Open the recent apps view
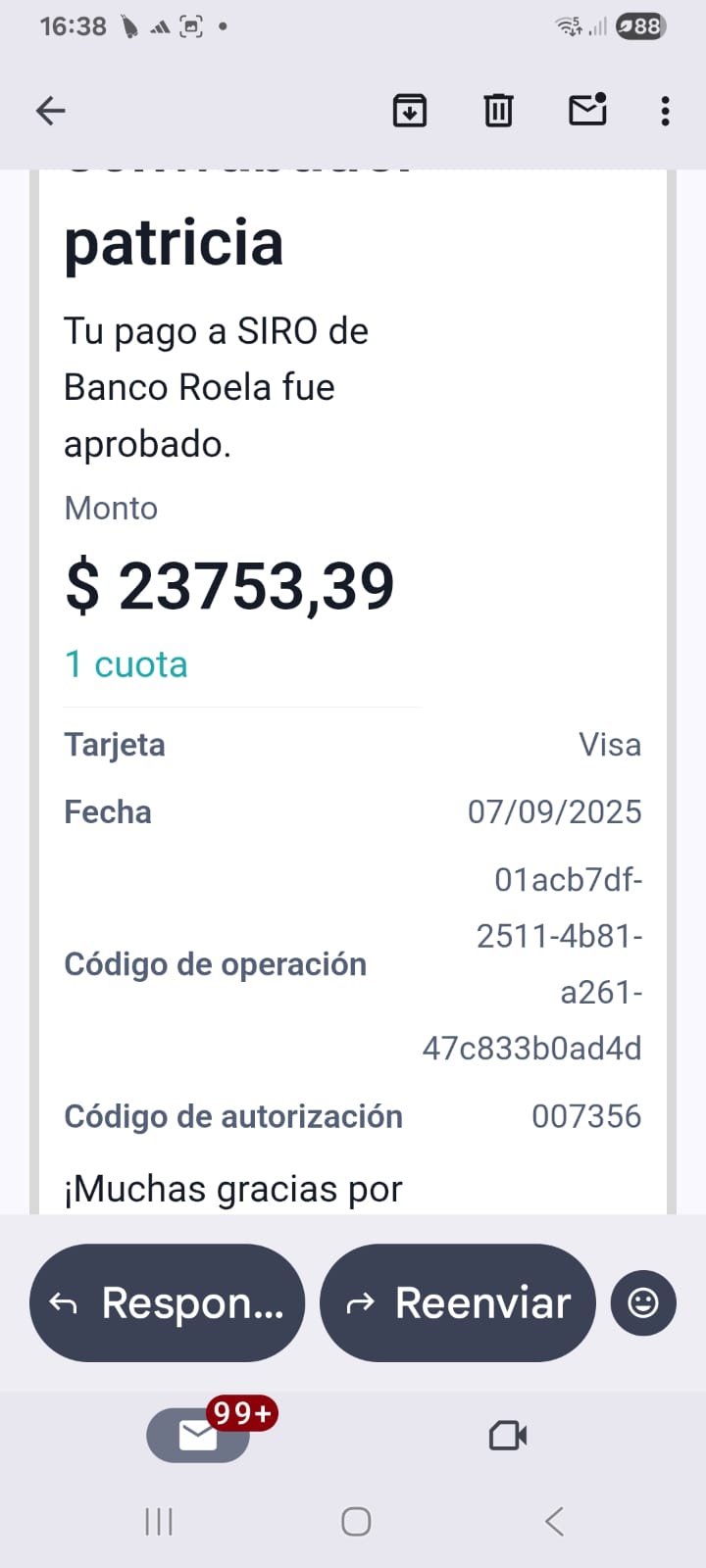 coord(159,1521)
